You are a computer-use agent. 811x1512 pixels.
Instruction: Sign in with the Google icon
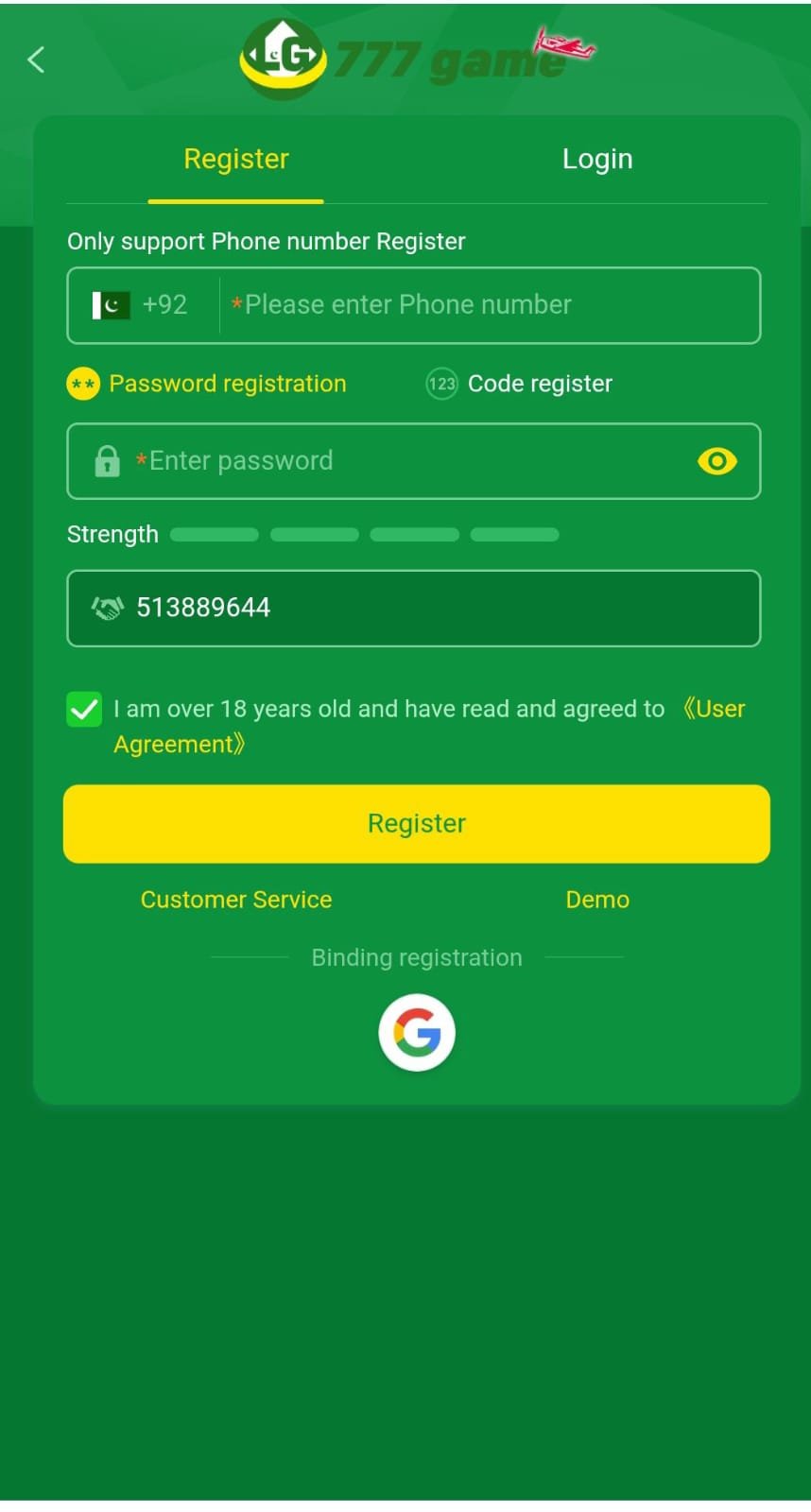coord(417,1032)
